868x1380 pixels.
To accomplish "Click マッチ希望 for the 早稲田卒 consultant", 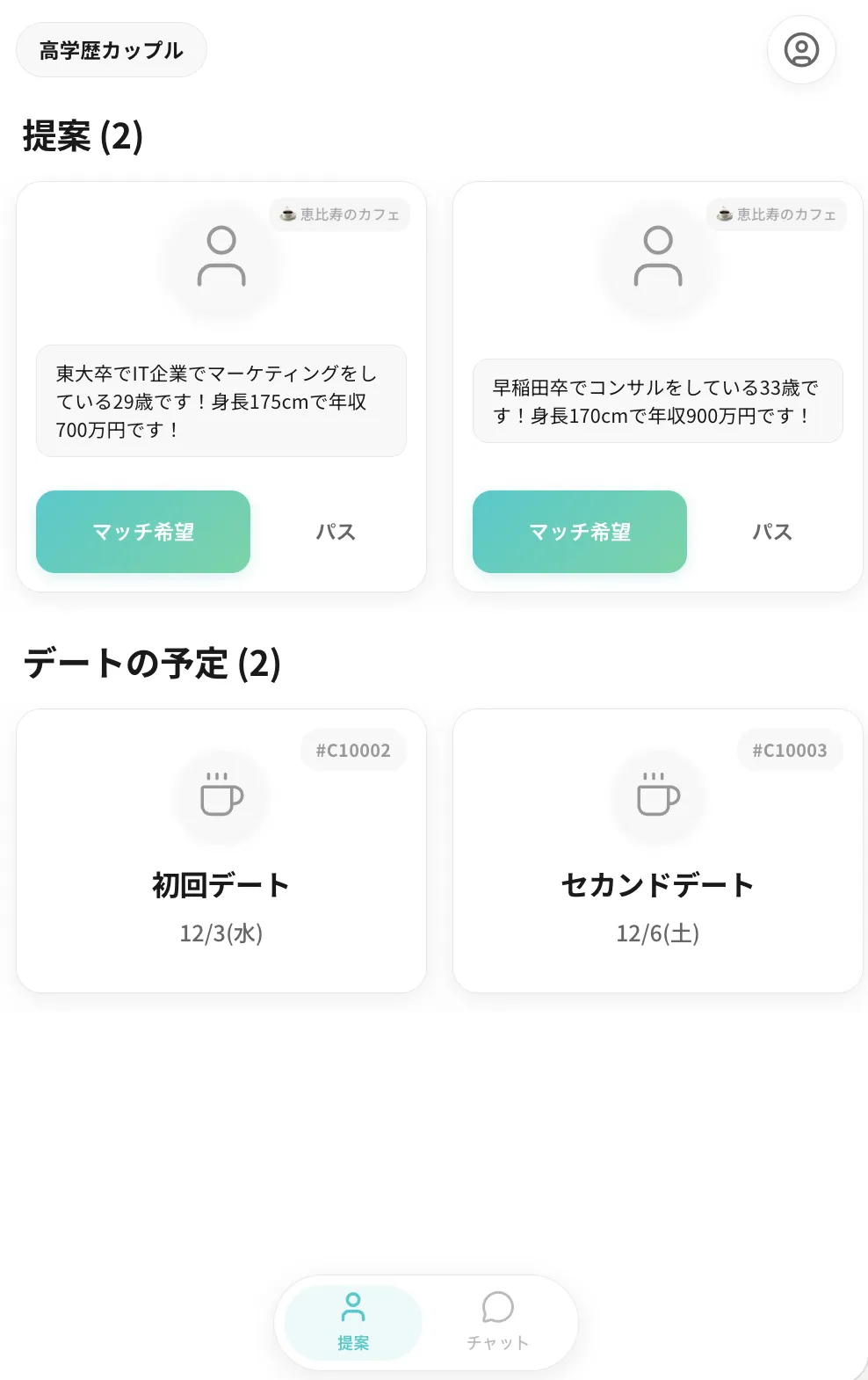I will click(x=579, y=532).
